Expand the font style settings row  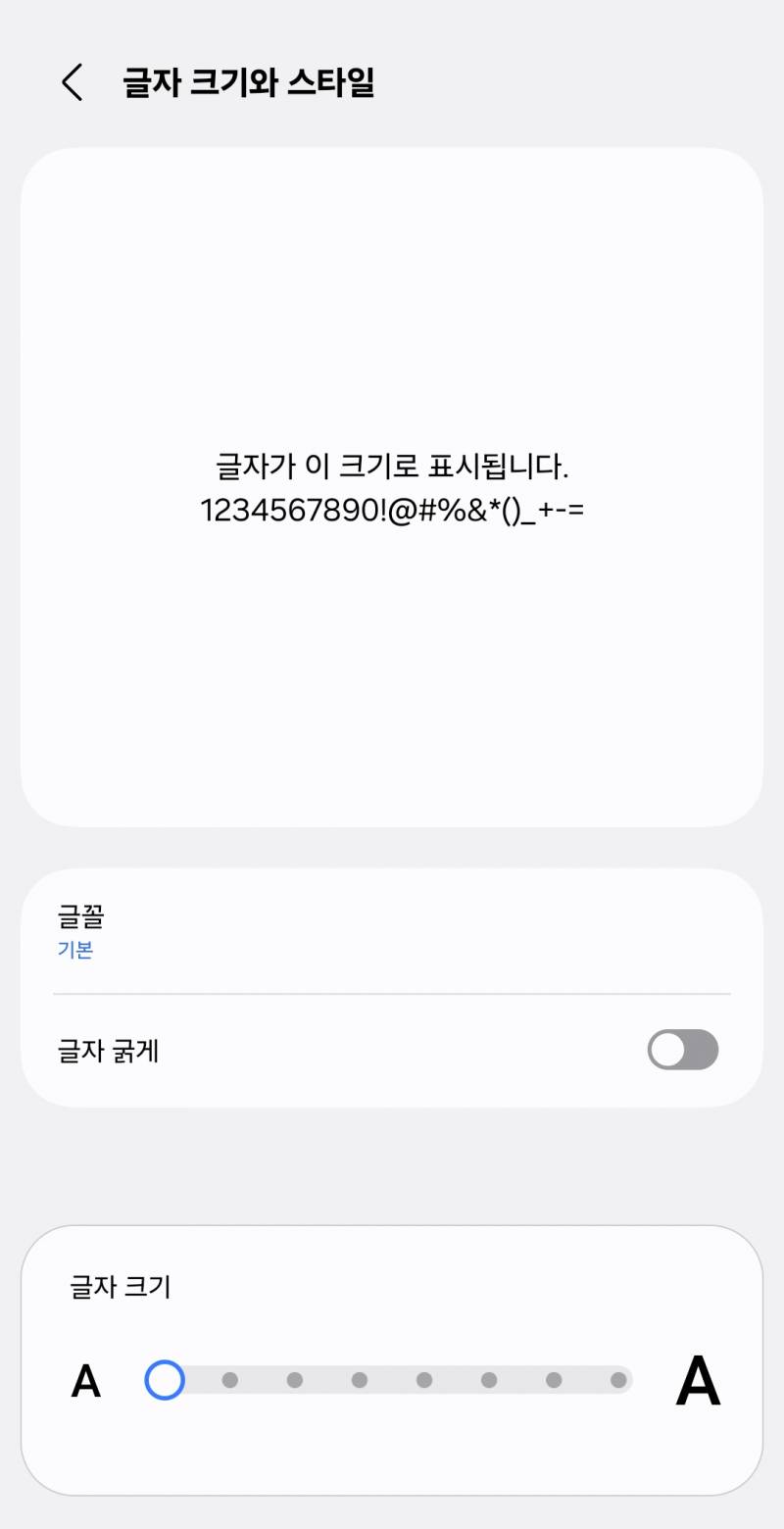click(392, 929)
